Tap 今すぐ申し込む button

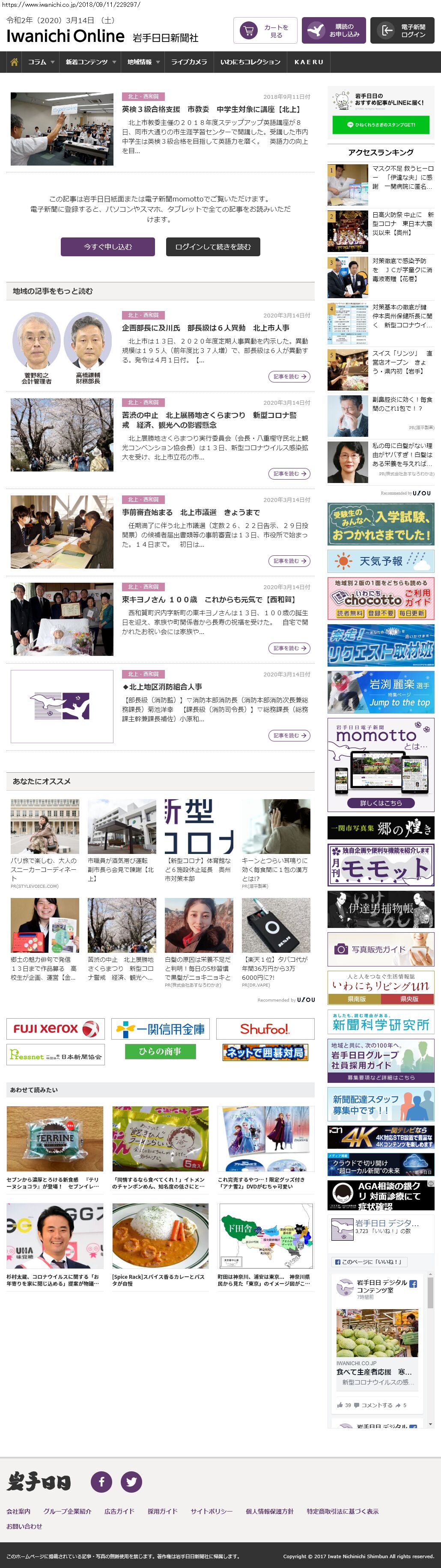[x=108, y=246]
